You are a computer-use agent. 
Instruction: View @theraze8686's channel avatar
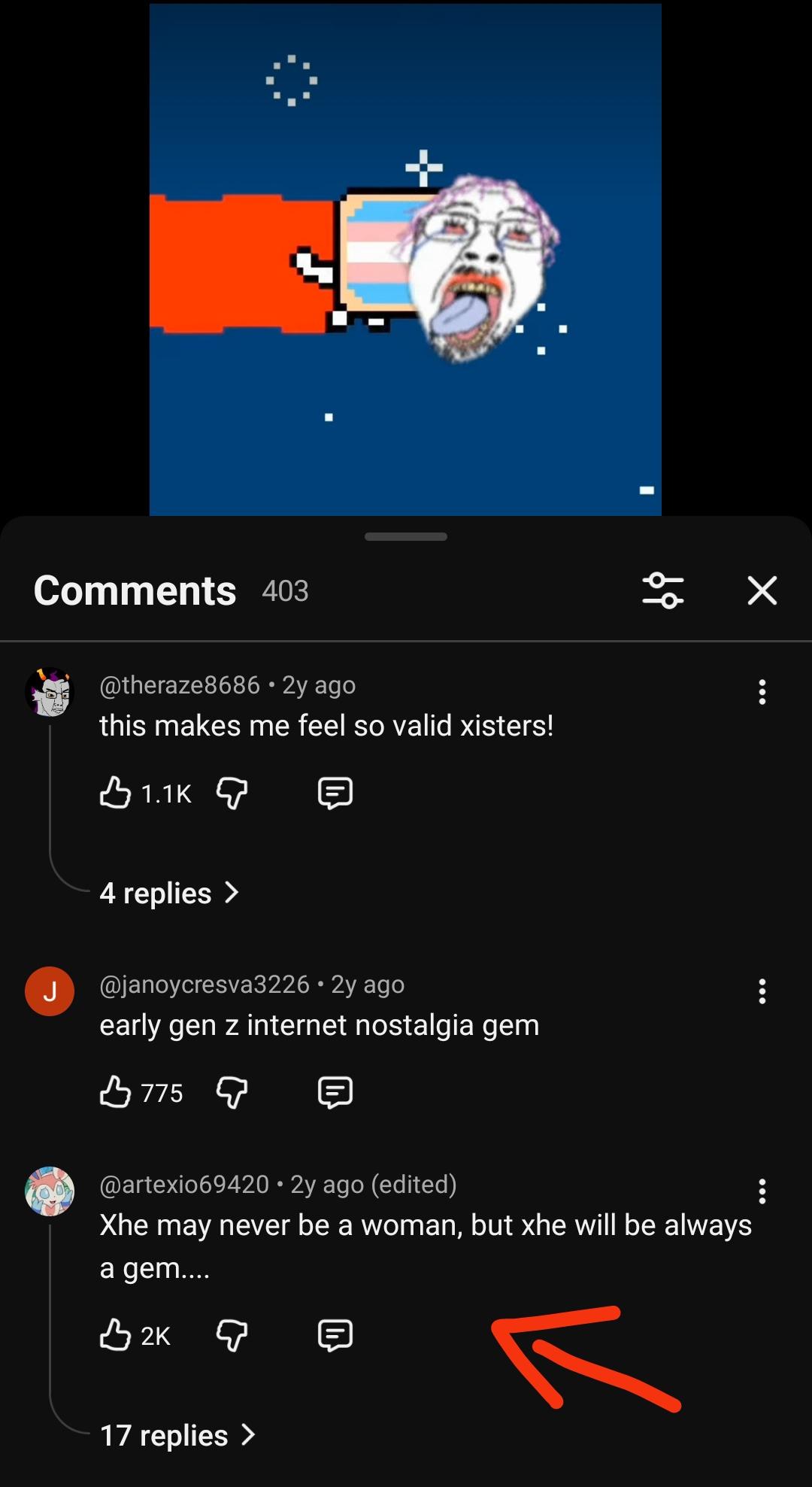(x=50, y=692)
